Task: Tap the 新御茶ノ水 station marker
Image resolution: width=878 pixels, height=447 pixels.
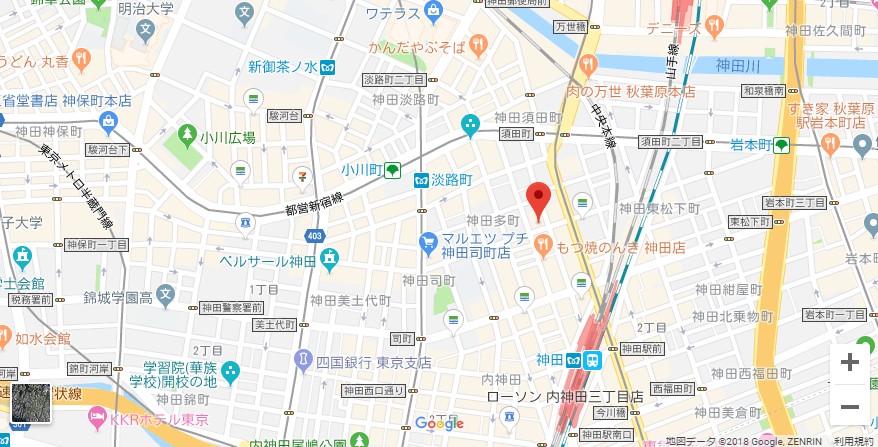Action: [x=328, y=67]
